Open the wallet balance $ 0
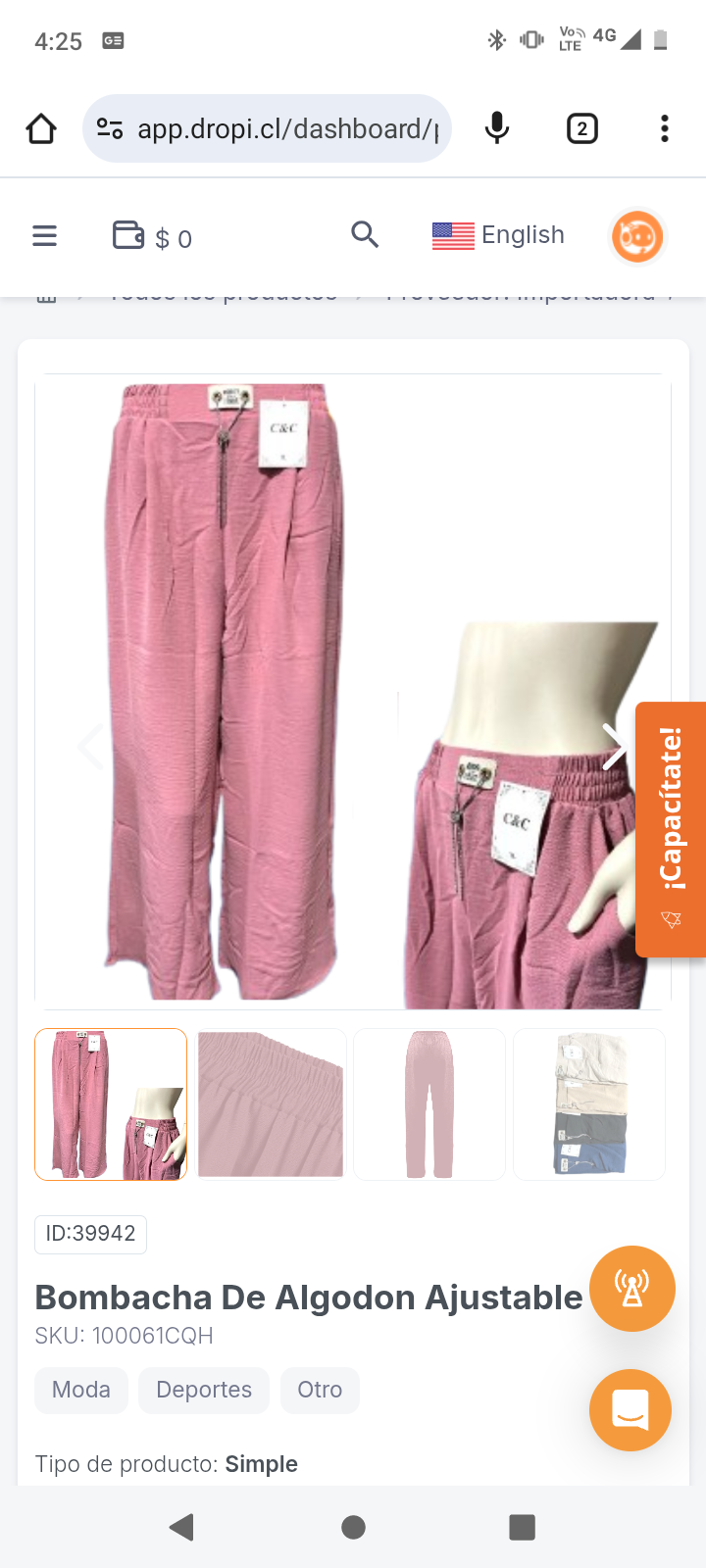The width and height of the screenshot is (706, 1568). [x=152, y=237]
